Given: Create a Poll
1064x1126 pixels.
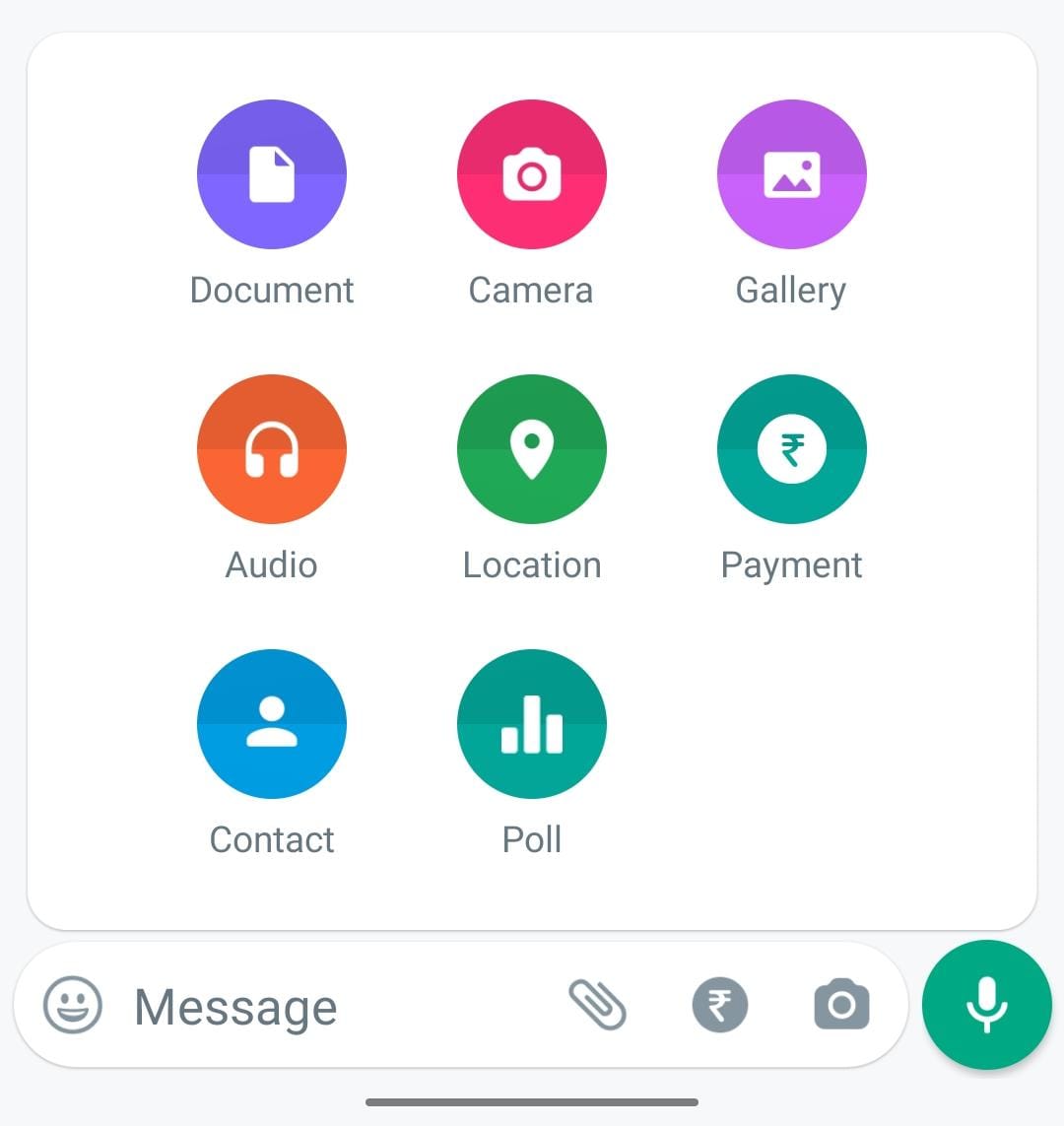Looking at the screenshot, I should coord(532,724).
